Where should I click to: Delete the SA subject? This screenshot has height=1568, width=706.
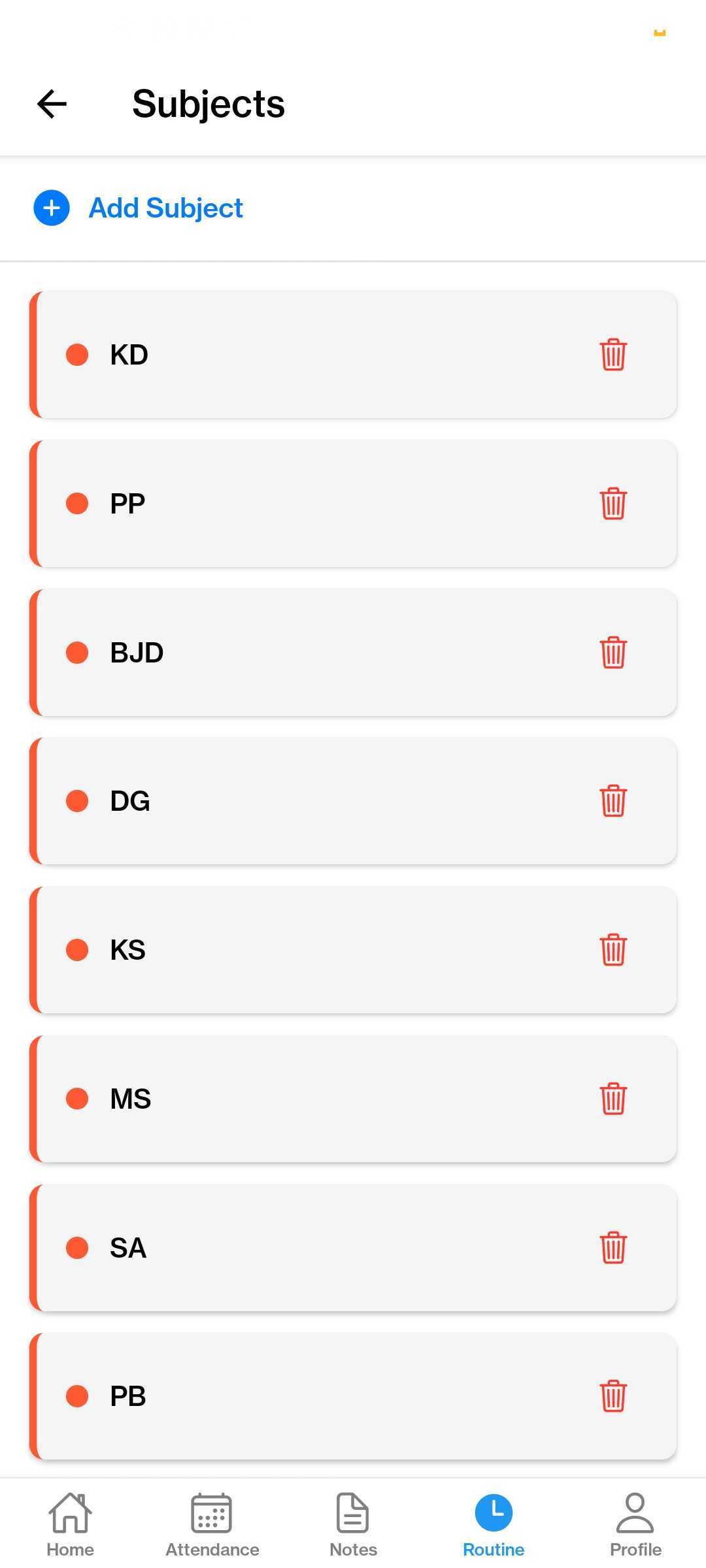click(x=613, y=1248)
